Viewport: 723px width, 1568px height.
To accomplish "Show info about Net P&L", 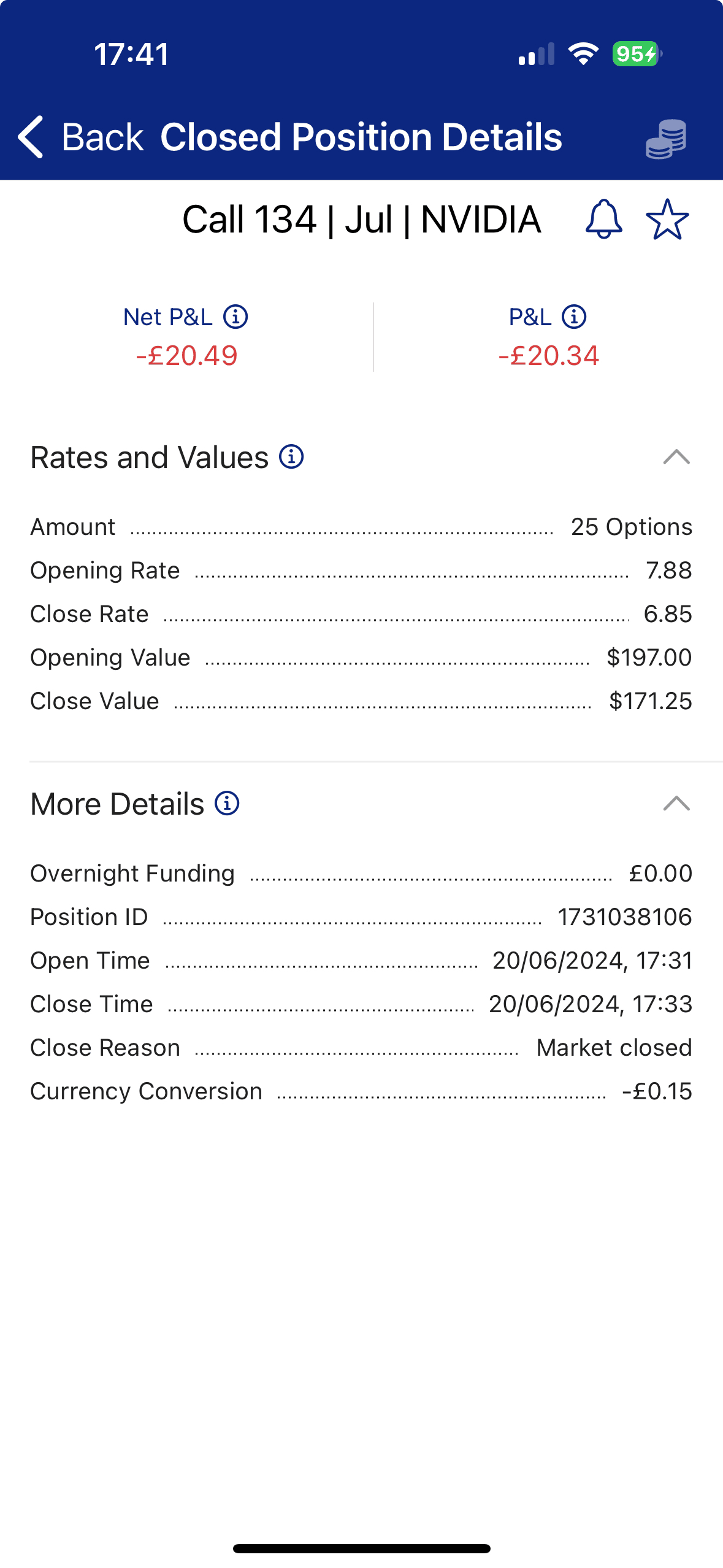I will click(235, 317).
